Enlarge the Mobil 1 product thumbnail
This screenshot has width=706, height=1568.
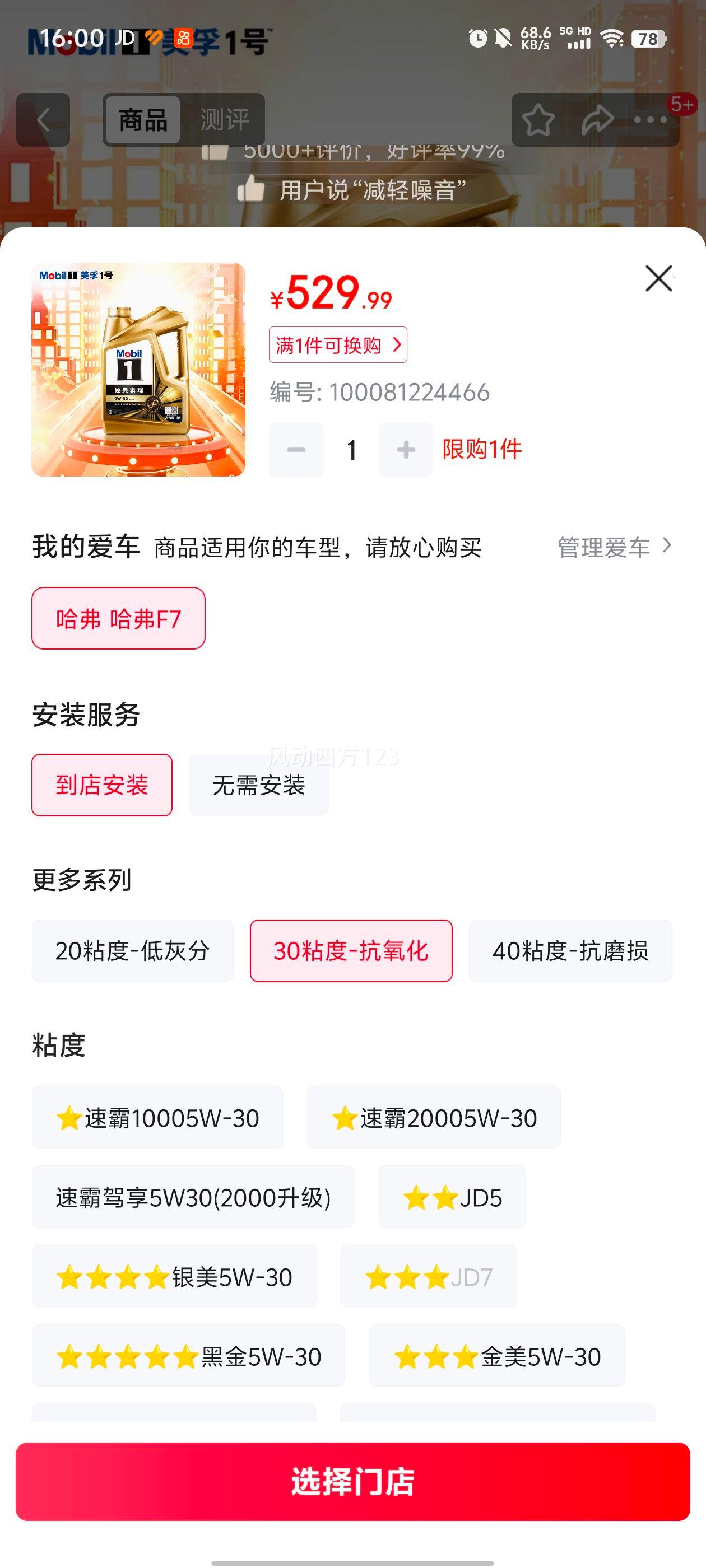tap(138, 370)
